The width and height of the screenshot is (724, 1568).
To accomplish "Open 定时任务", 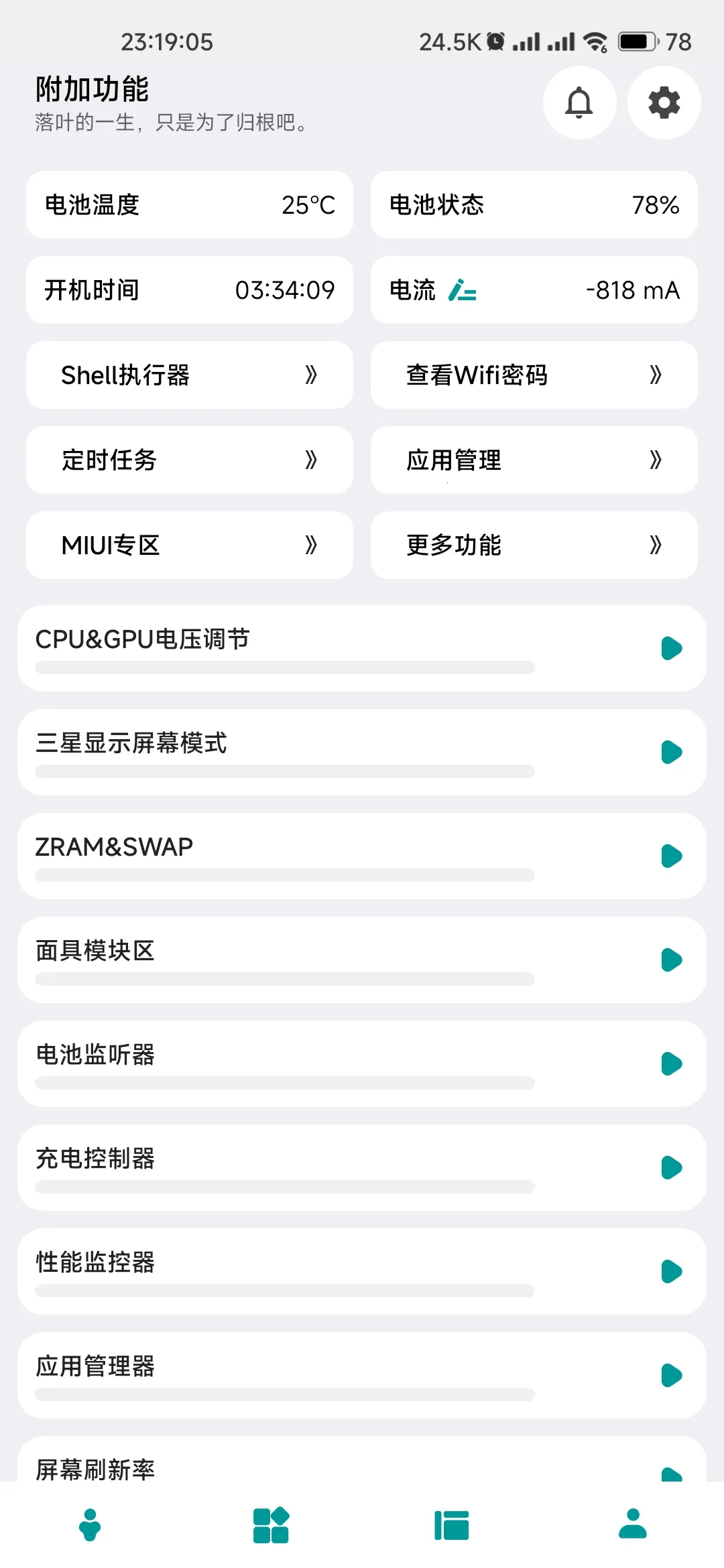I will [190, 460].
